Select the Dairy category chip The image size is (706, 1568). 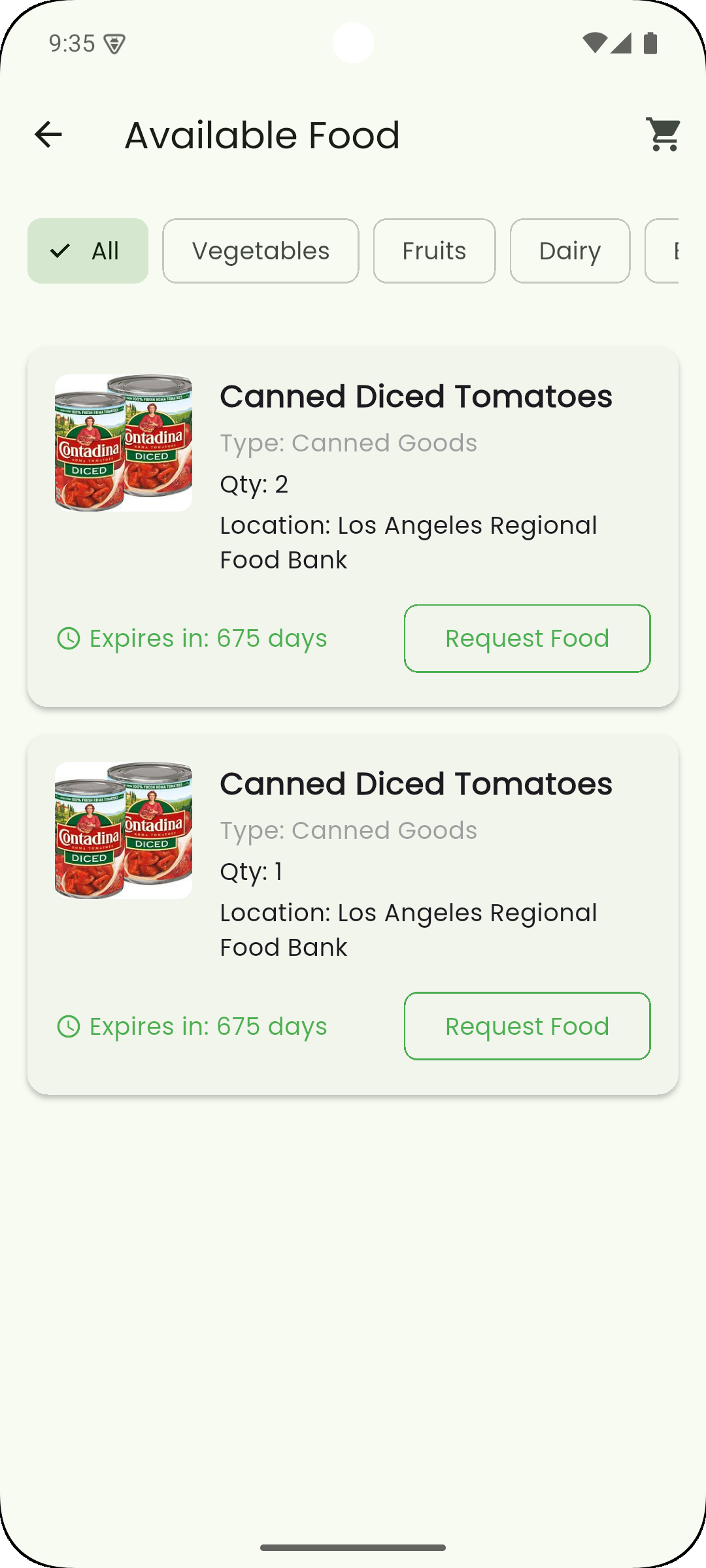(569, 250)
